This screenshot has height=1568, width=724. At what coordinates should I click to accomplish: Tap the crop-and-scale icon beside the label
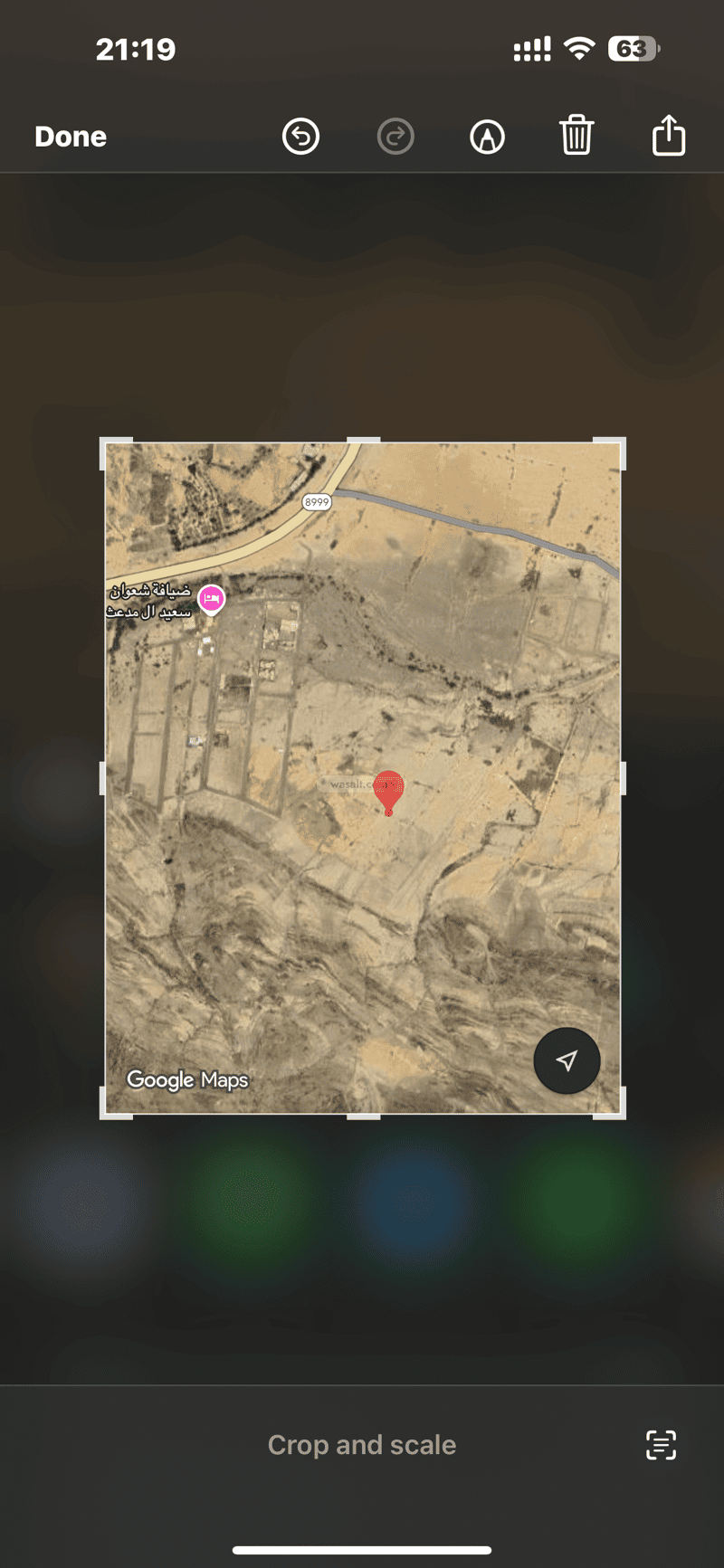click(660, 1444)
